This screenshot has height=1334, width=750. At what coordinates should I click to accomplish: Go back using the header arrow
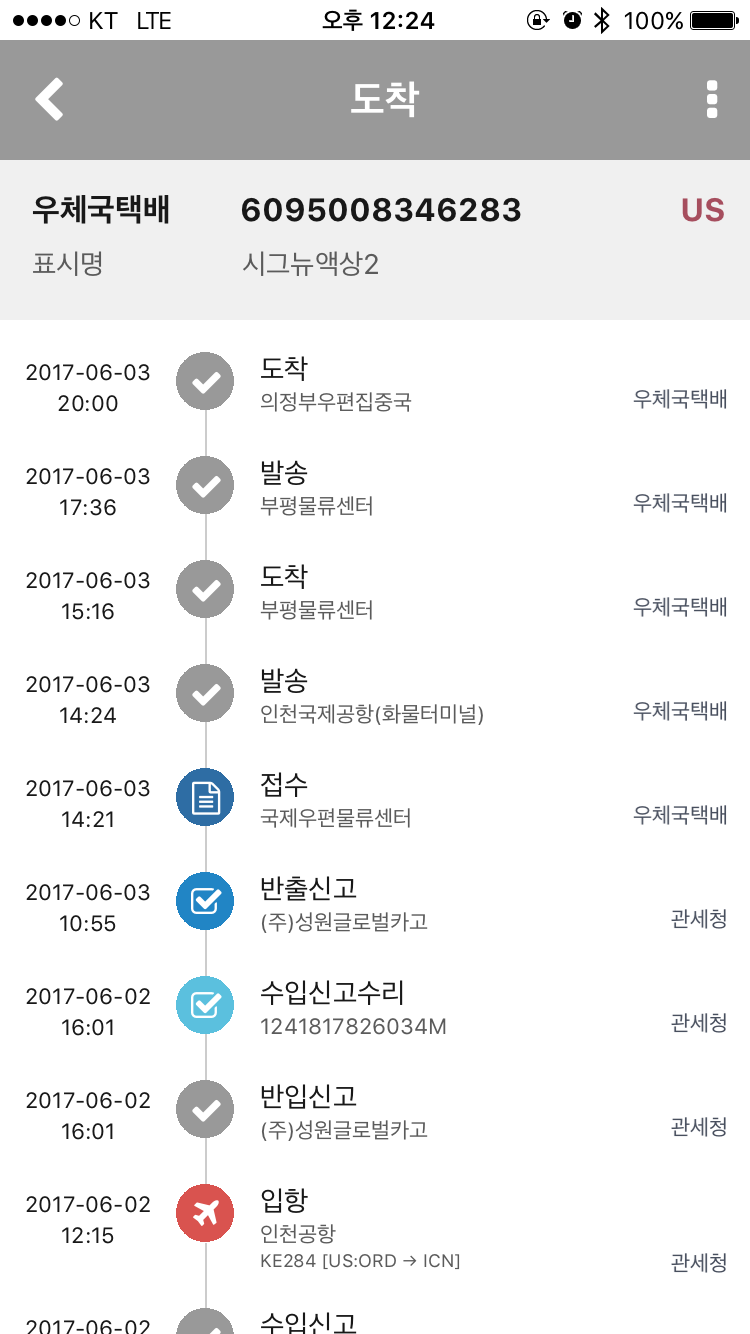click(49, 100)
